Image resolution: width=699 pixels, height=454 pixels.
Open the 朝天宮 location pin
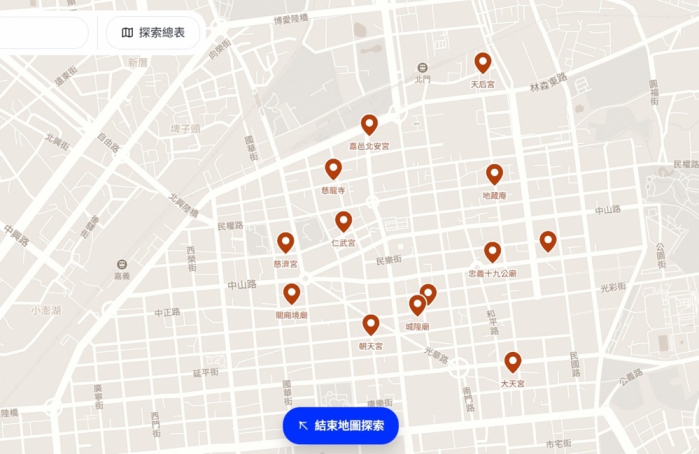(371, 324)
